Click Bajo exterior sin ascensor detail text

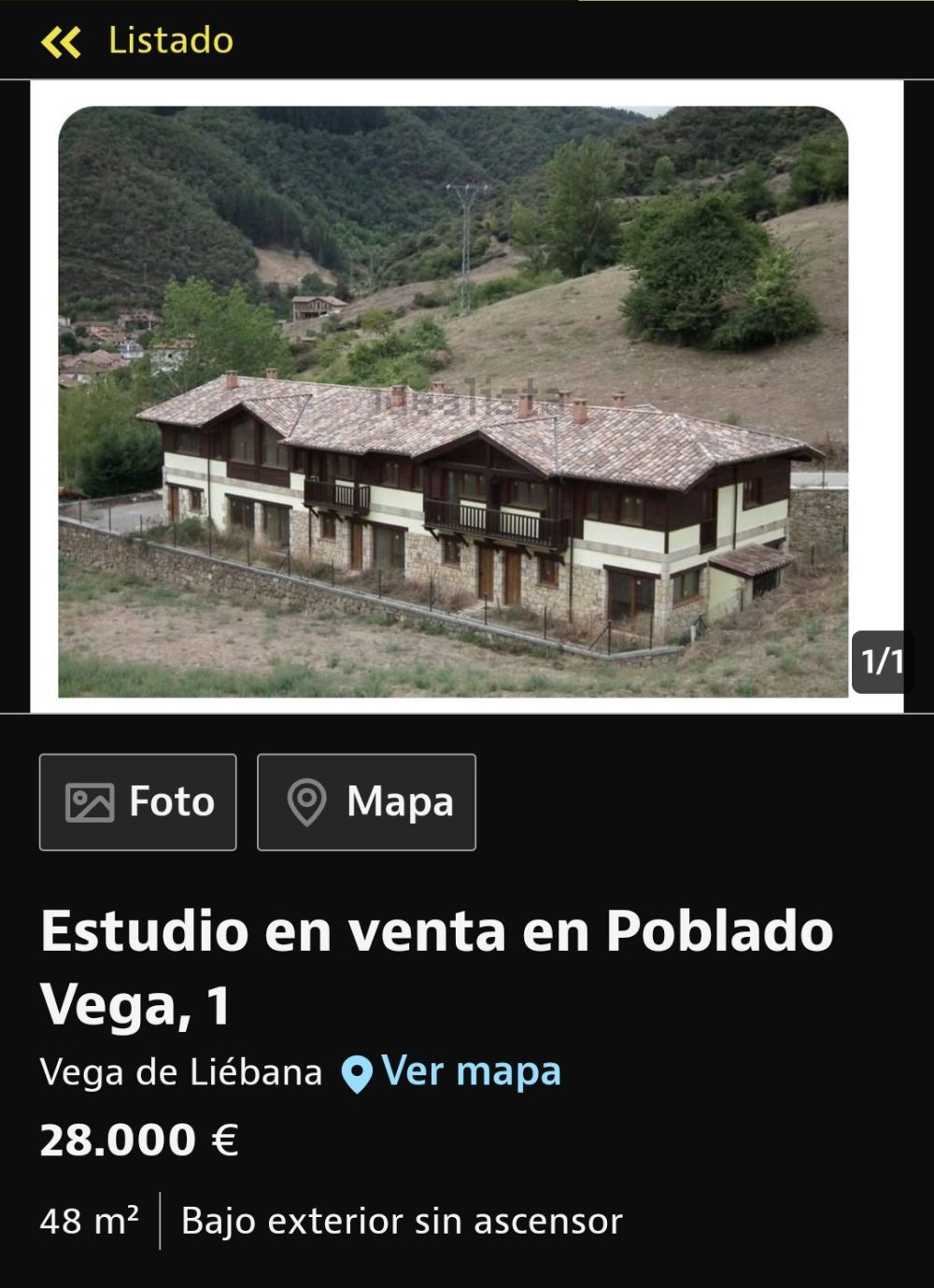coord(402,1220)
